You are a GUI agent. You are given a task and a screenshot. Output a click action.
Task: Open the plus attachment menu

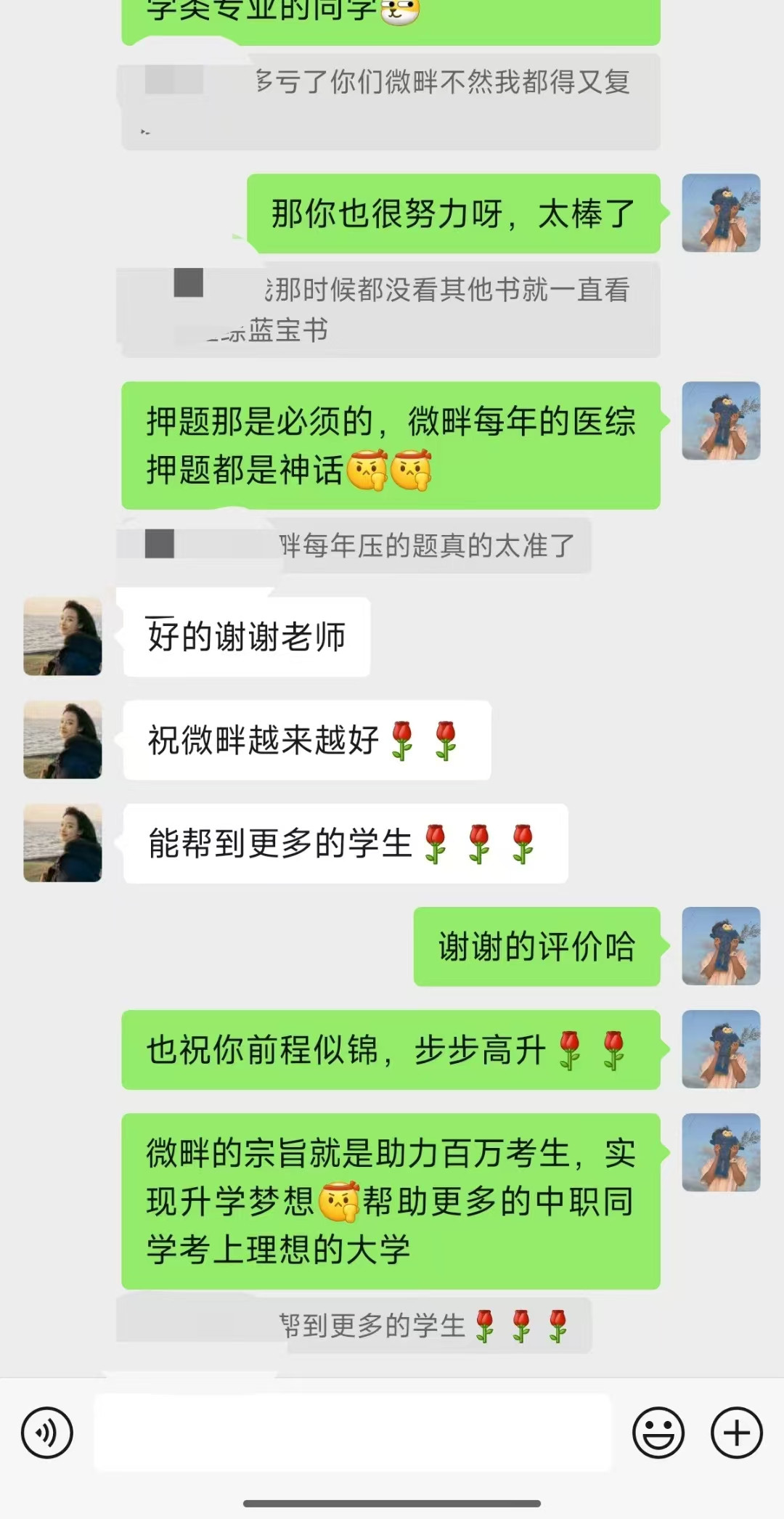coord(736,1433)
